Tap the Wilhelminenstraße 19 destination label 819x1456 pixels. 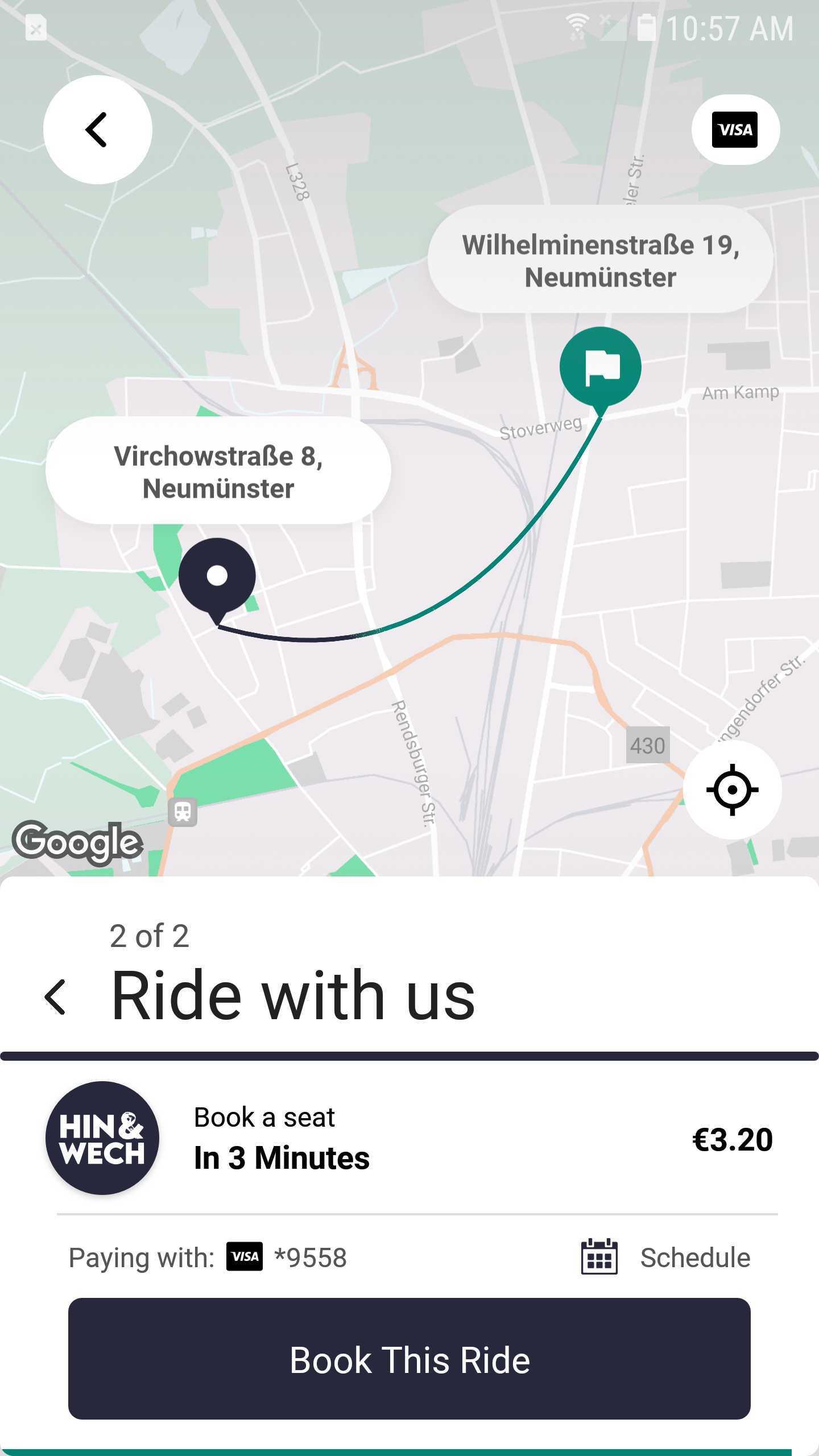[x=601, y=259]
